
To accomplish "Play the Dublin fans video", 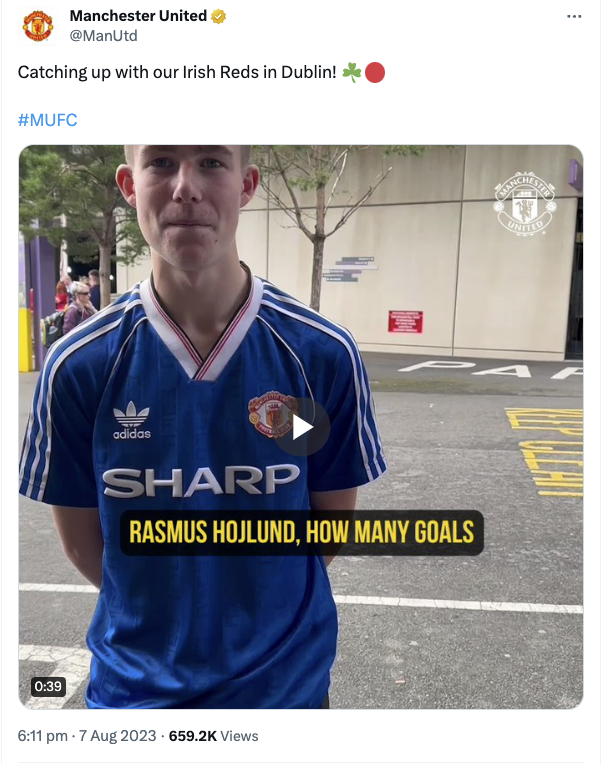I will [x=301, y=428].
